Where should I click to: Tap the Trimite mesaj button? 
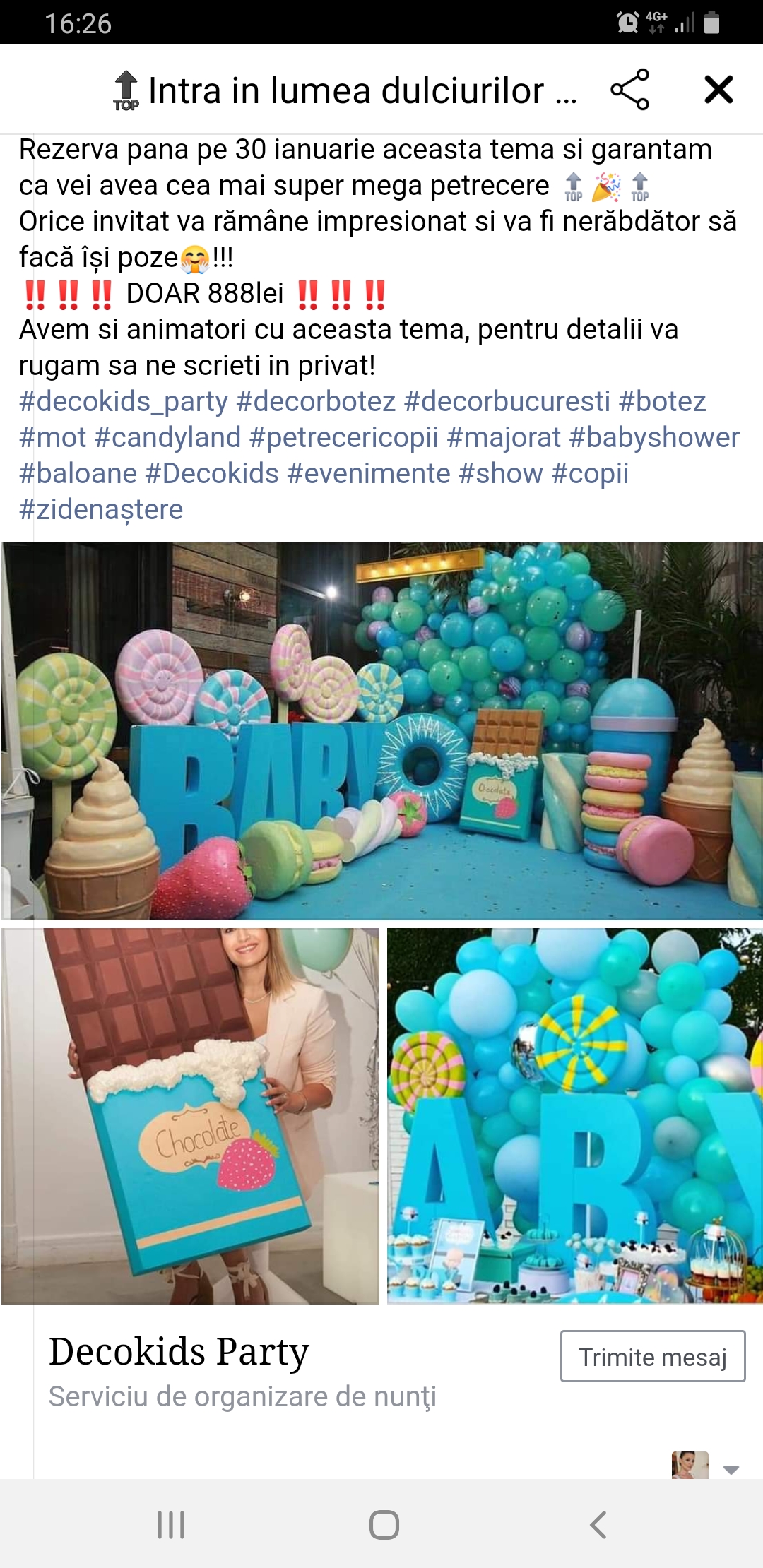point(652,1357)
